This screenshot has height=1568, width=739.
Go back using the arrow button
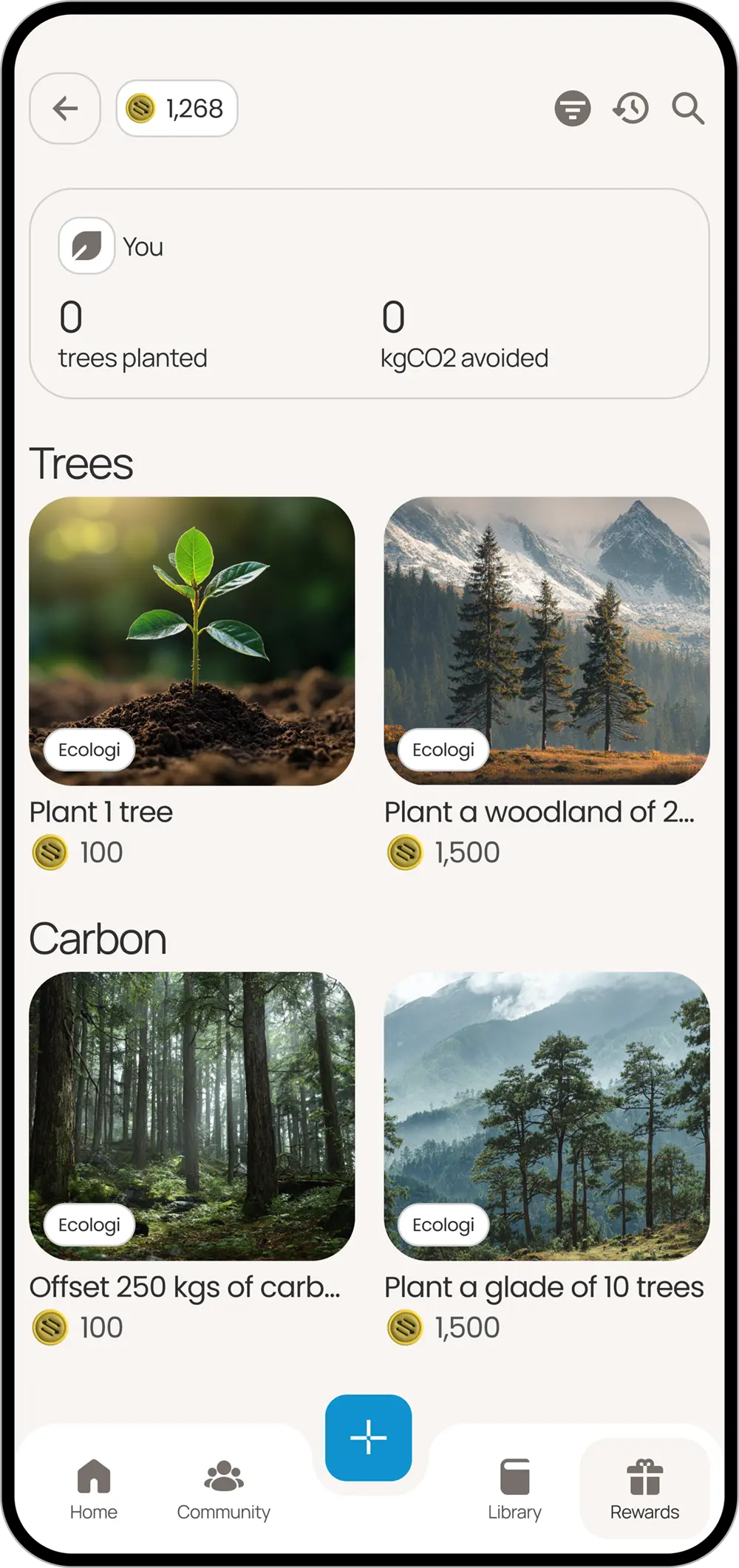click(x=65, y=109)
